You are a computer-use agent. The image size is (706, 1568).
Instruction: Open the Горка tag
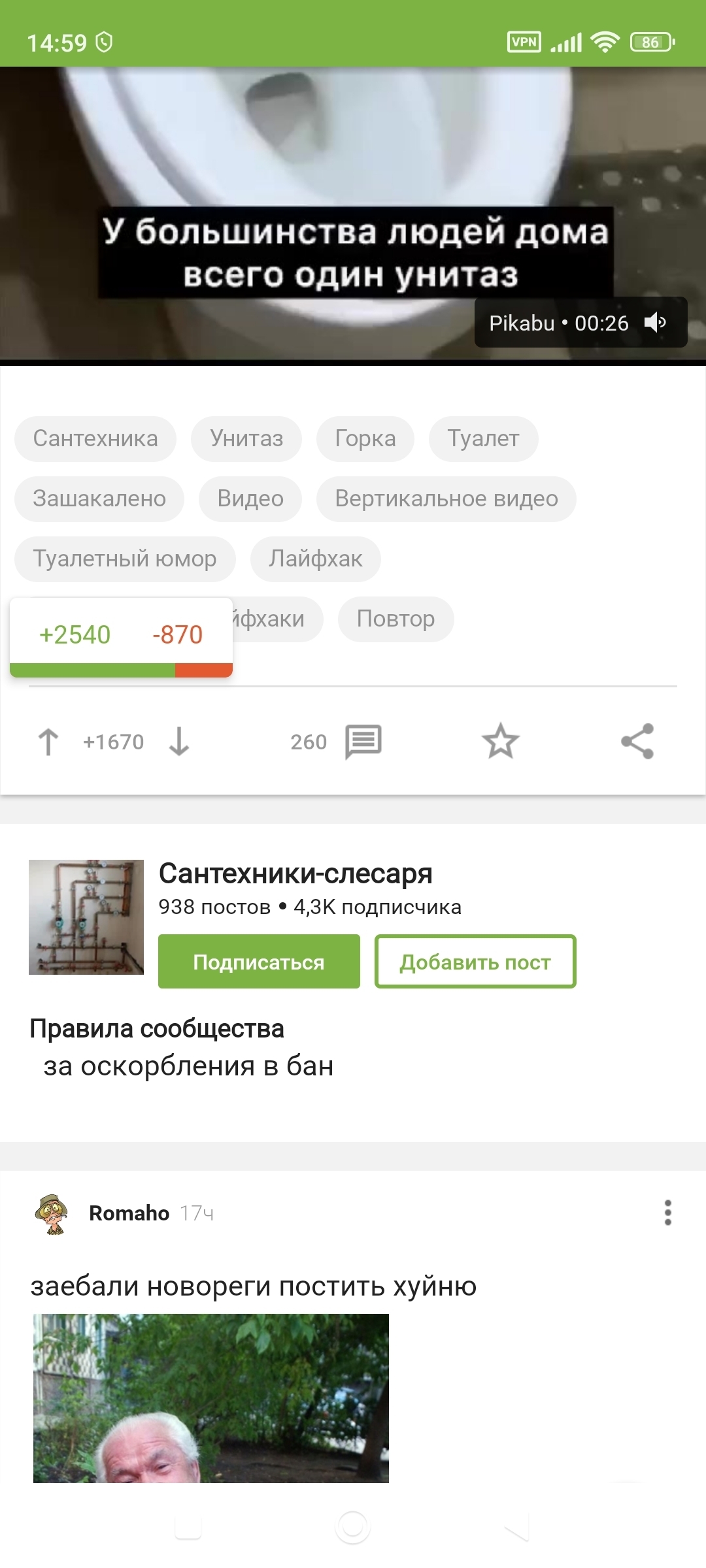[365, 438]
